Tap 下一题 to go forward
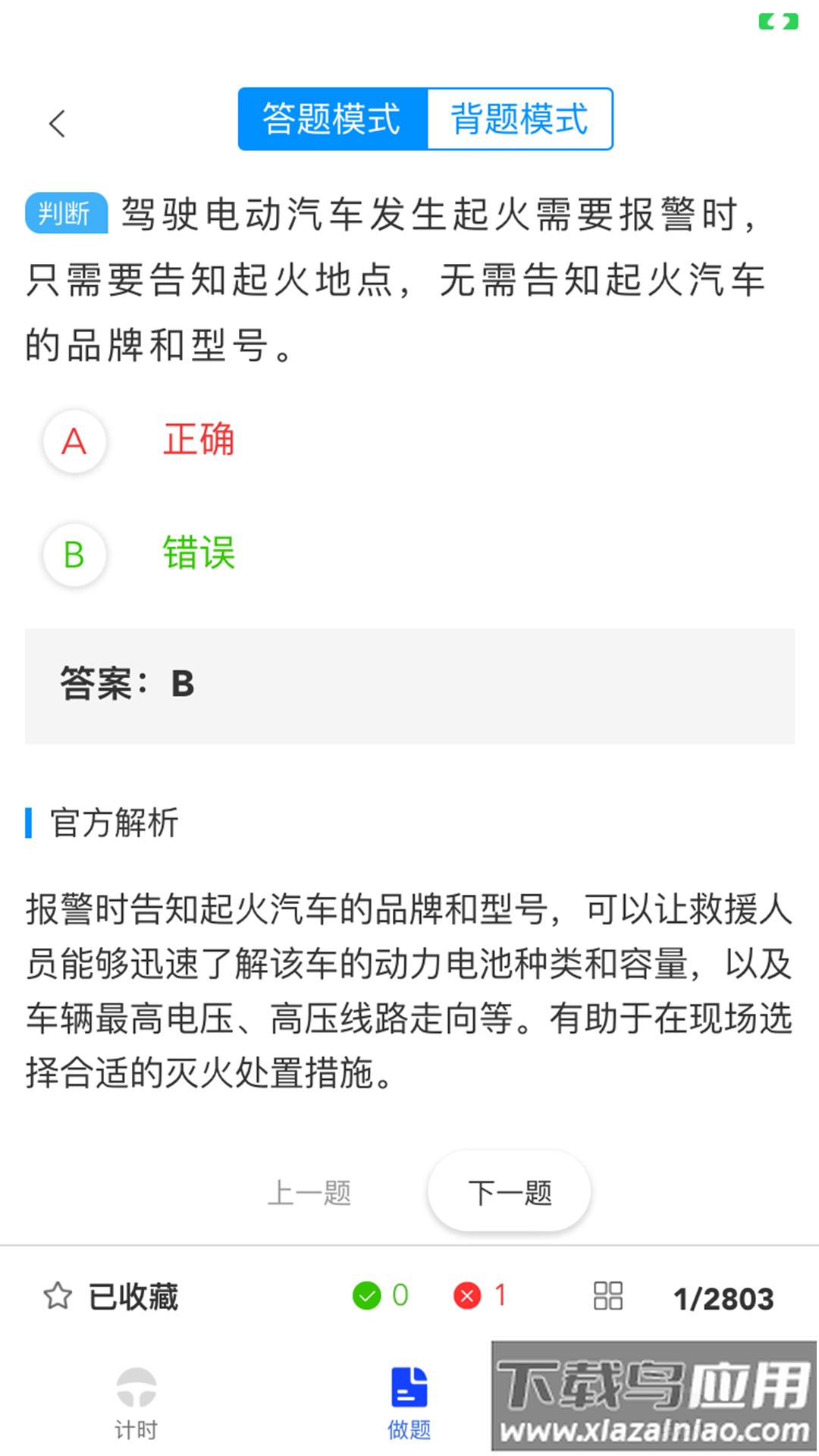This screenshot has width=819, height=1456. pyautogui.click(x=510, y=1191)
